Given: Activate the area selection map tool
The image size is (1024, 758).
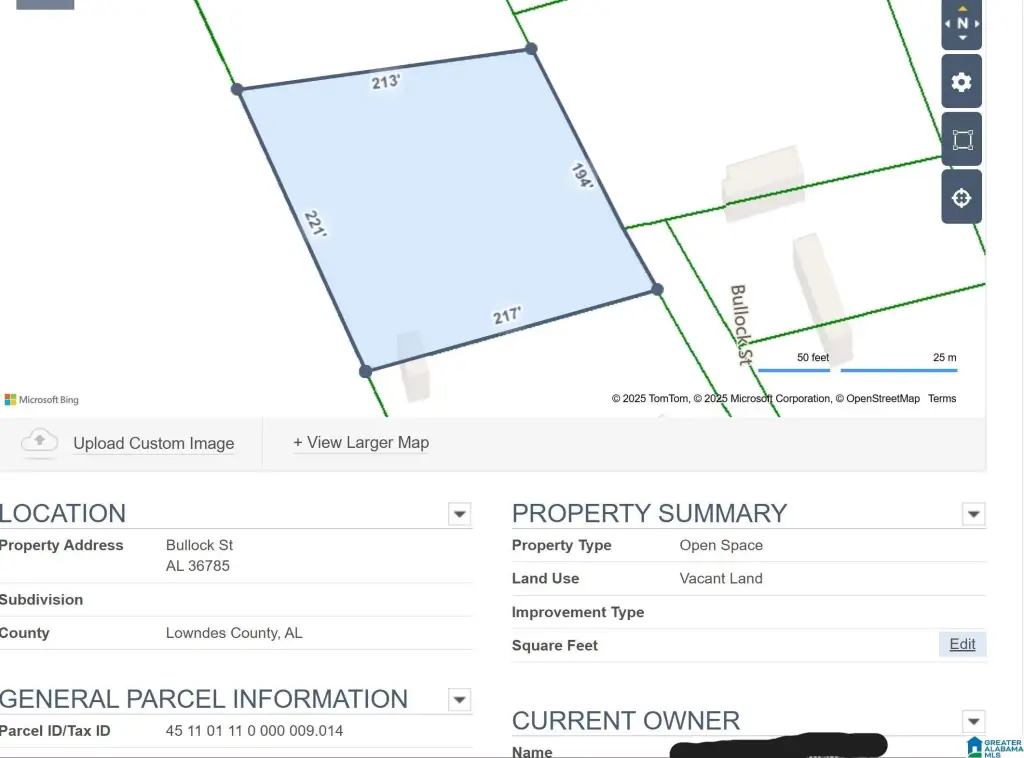Looking at the screenshot, I should point(962,140).
